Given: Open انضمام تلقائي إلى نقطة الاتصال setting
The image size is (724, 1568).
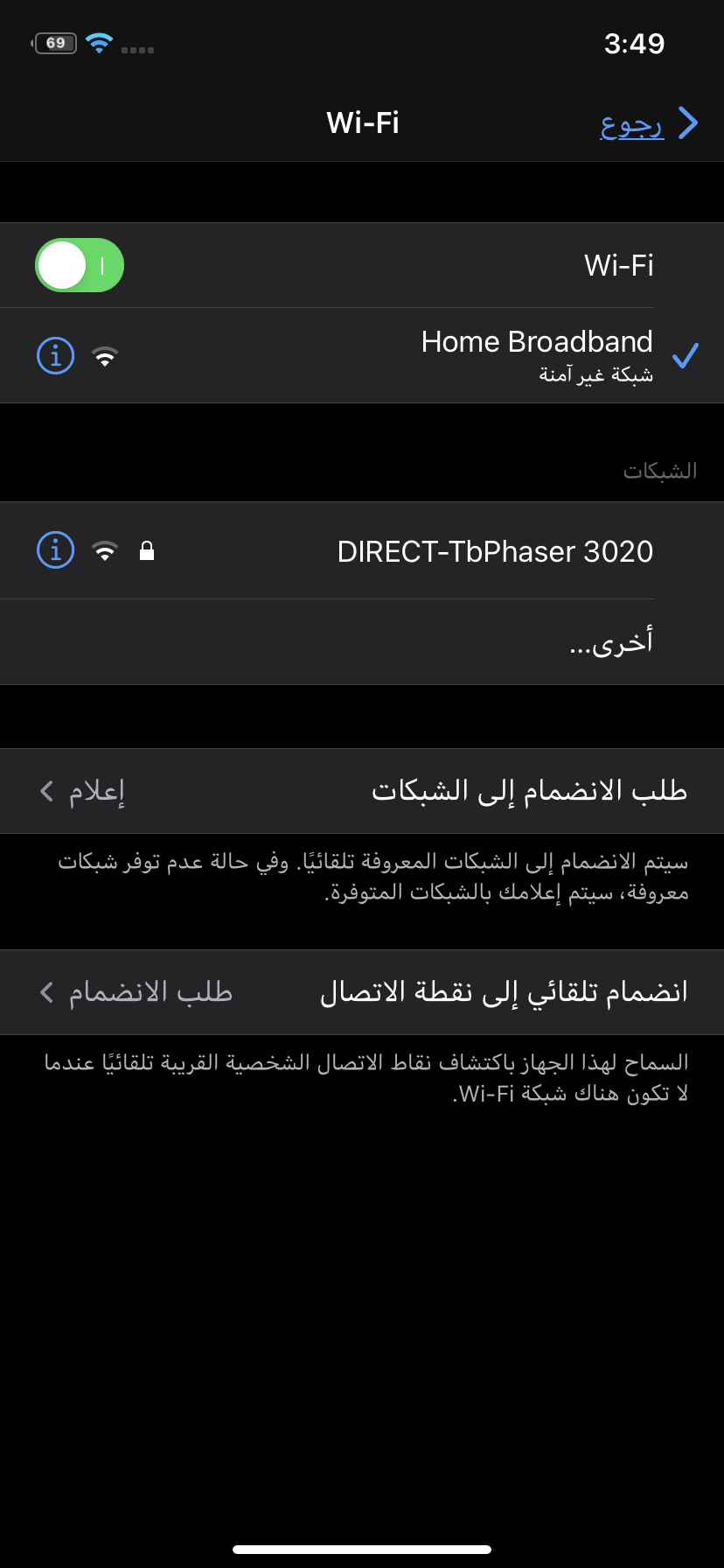Looking at the screenshot, I should pos(362,992).
